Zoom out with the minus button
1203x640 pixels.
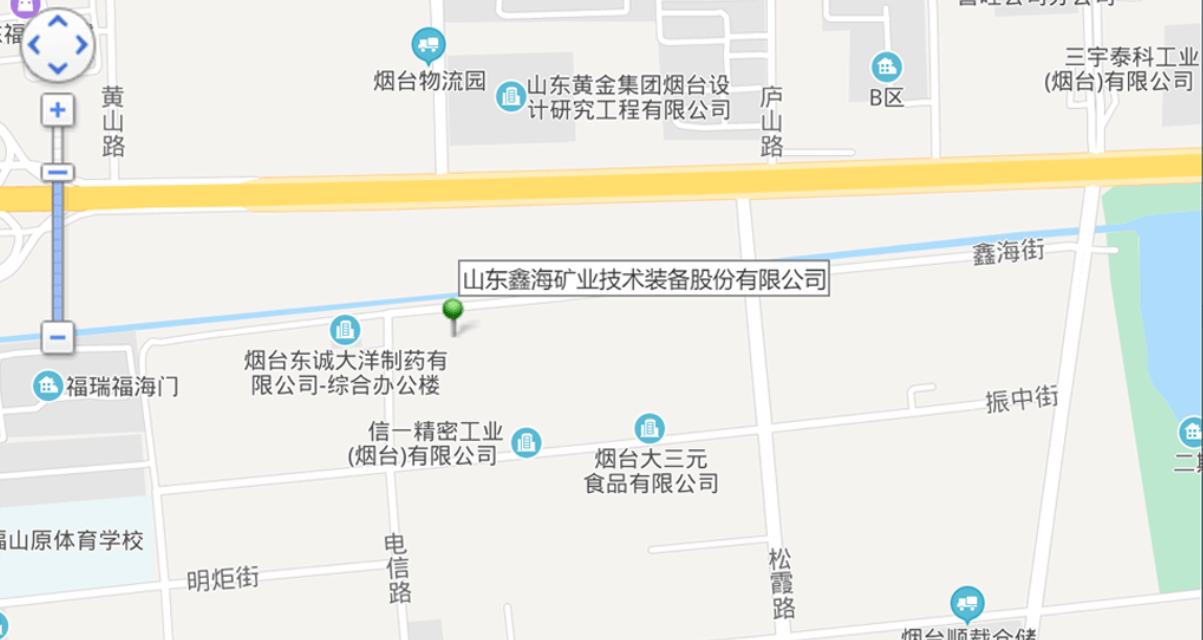(x=58, y=337)
